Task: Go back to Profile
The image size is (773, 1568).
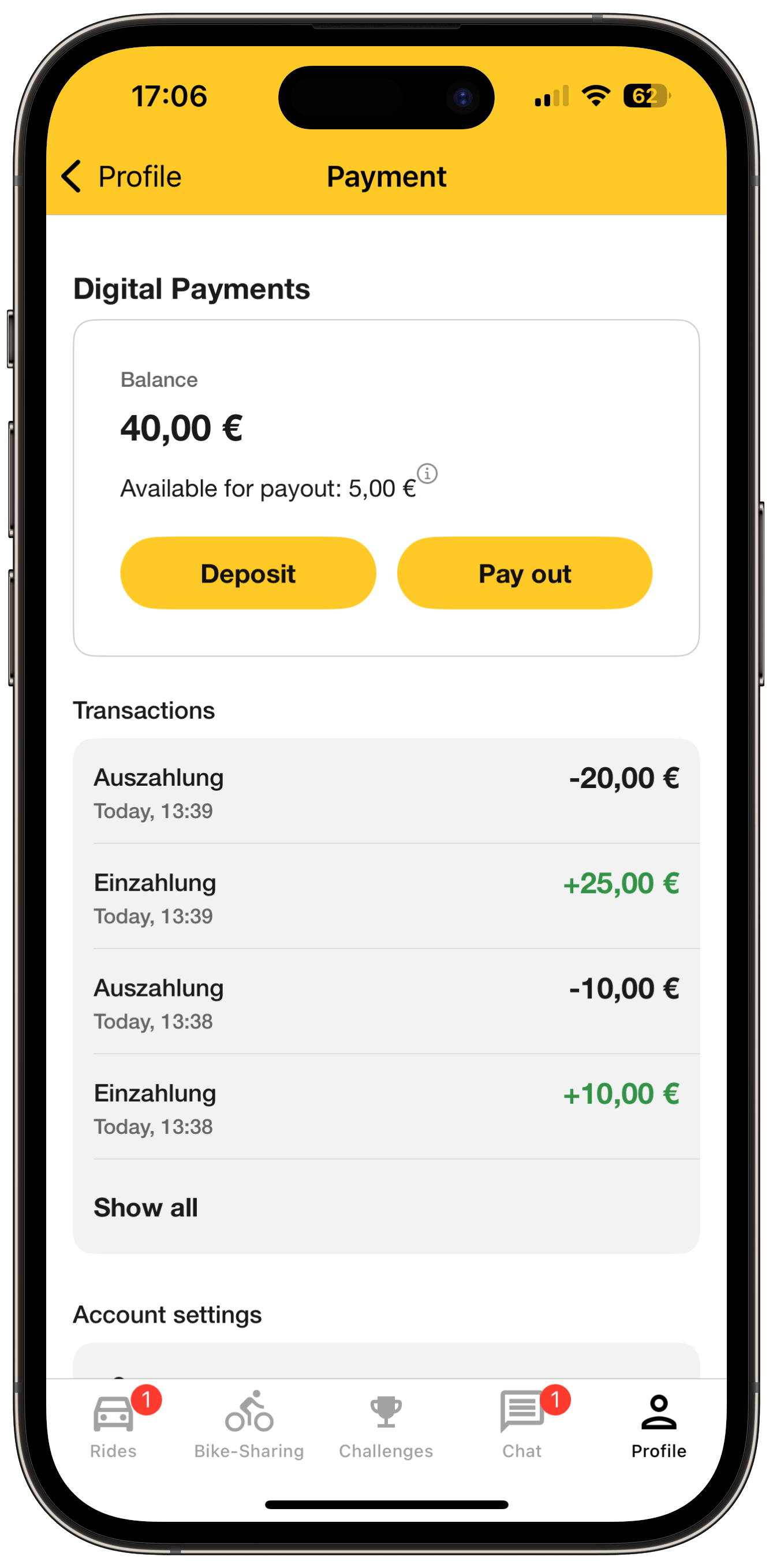Action: pos(122,177)
